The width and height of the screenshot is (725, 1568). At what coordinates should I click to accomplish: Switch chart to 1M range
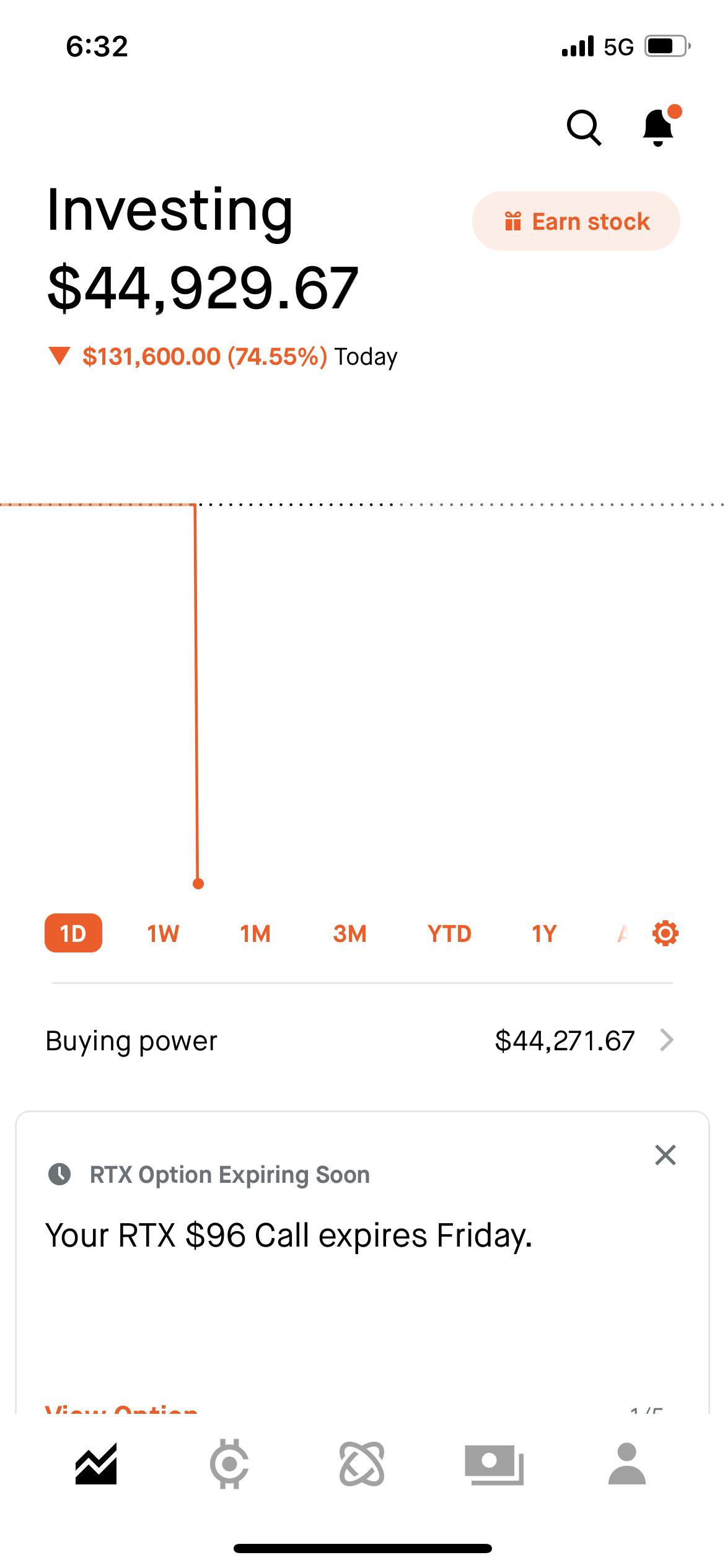click(x=255, y=933)
